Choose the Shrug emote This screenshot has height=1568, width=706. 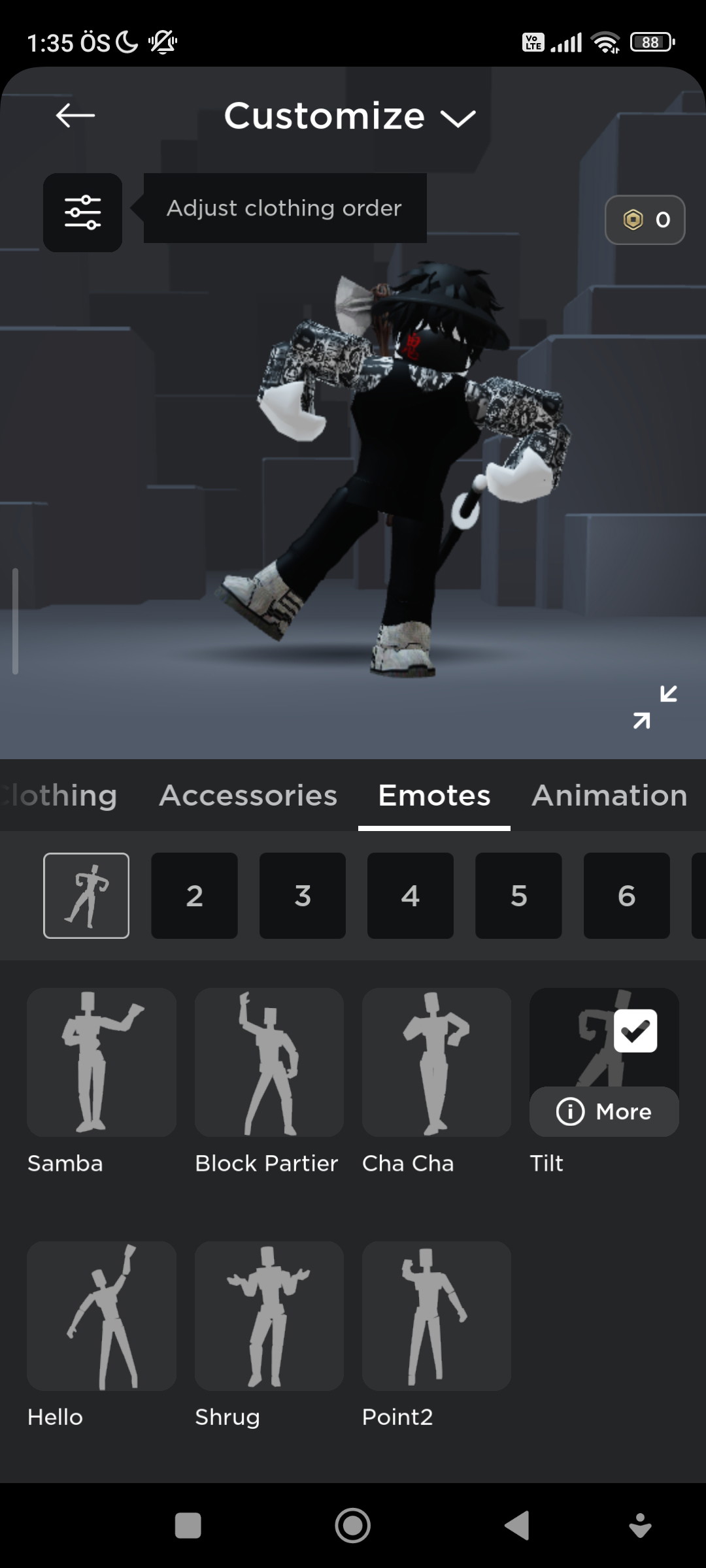point(269,1316)
